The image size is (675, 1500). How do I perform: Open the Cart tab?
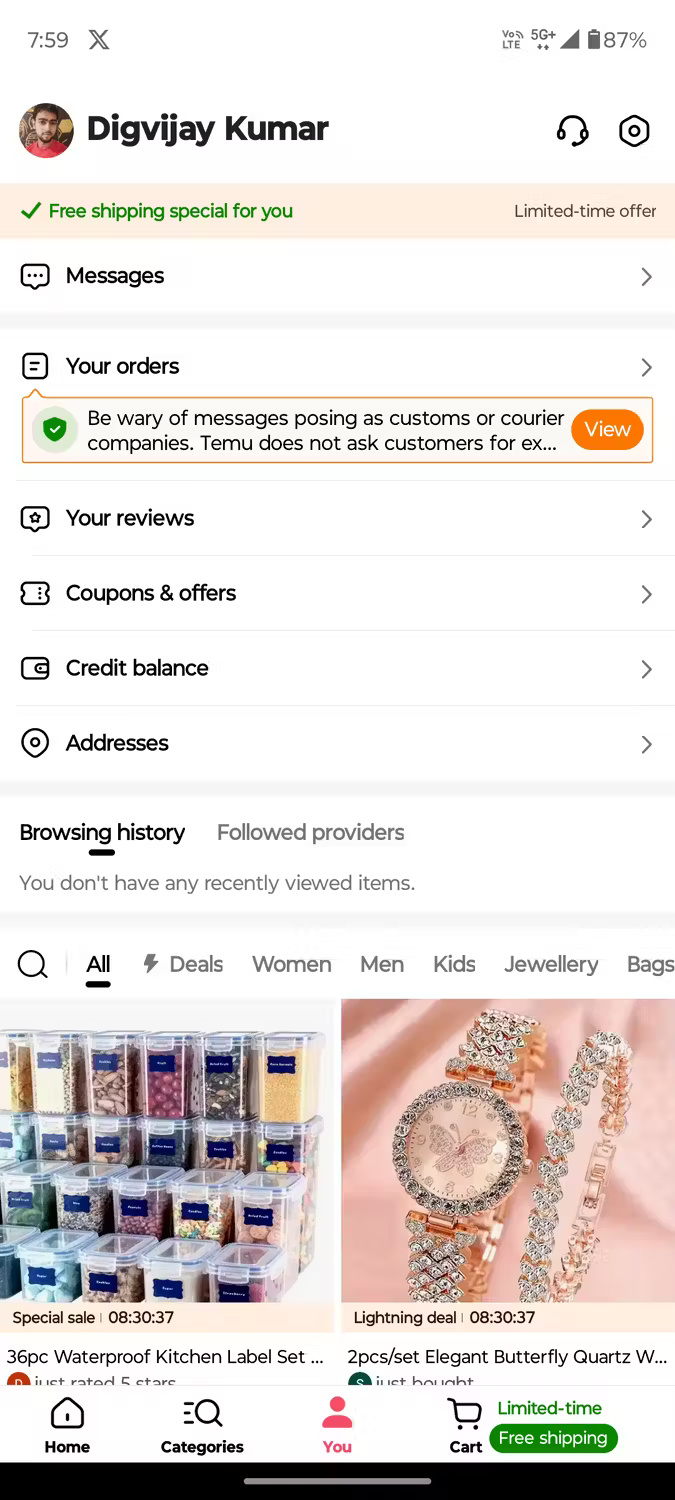click(x=466, y=1425)
